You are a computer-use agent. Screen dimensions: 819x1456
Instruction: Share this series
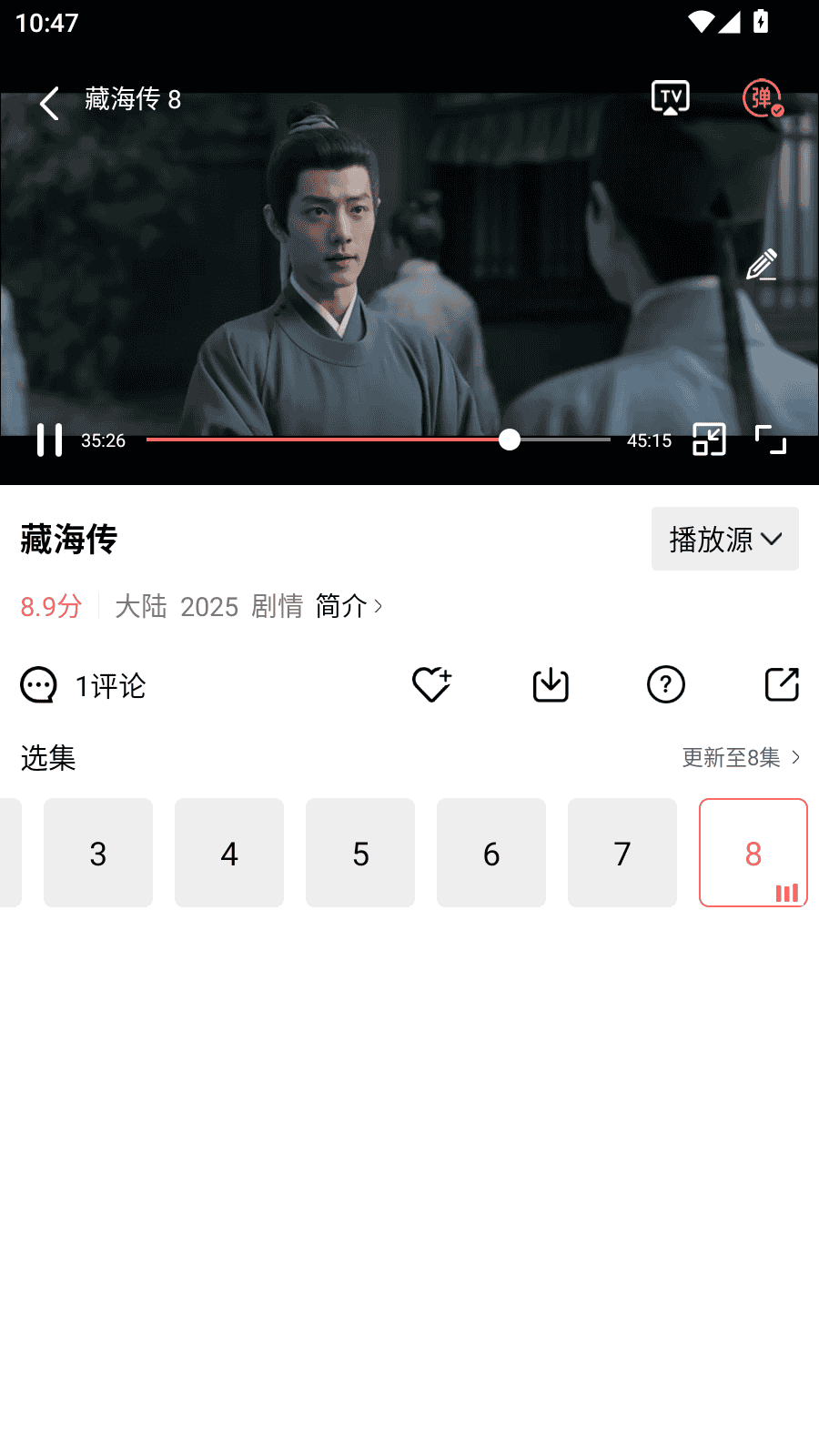click(x=782, y=684)
